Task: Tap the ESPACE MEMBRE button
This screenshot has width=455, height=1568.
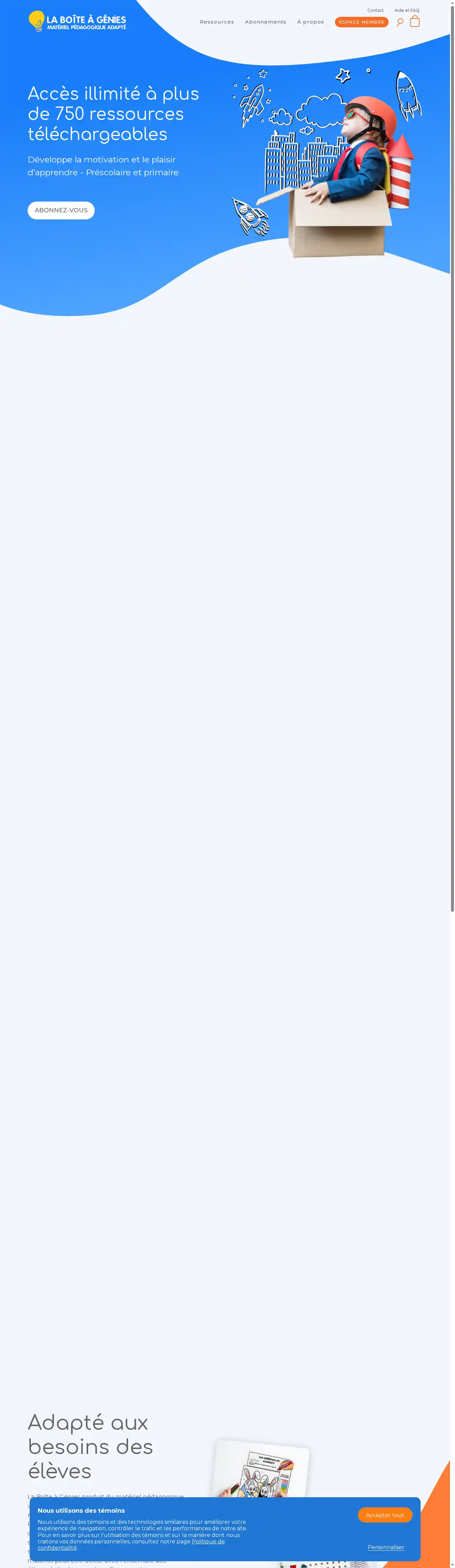Action: (361, 22)
